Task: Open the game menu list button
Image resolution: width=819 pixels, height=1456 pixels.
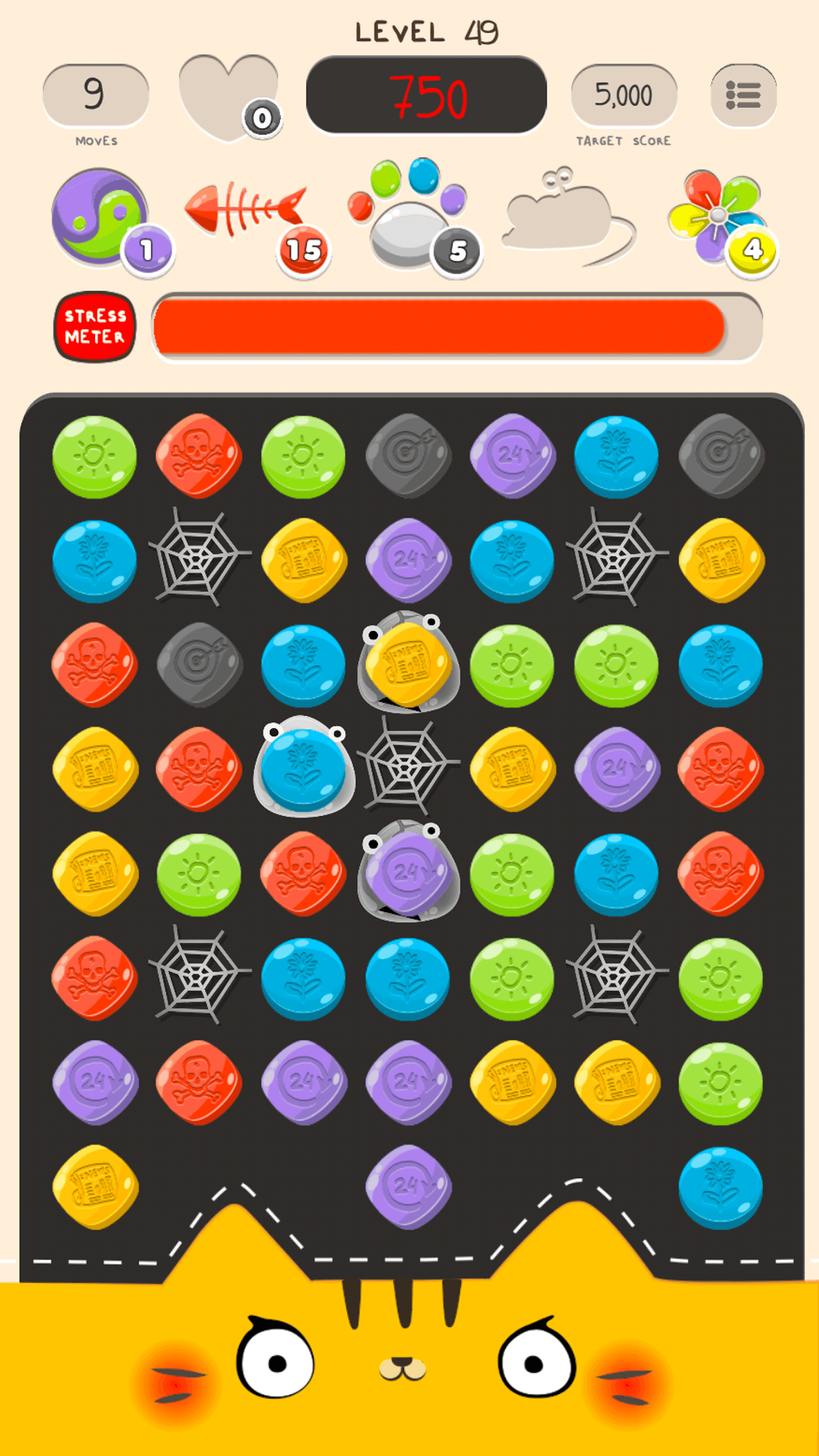Action: (743, 95)
